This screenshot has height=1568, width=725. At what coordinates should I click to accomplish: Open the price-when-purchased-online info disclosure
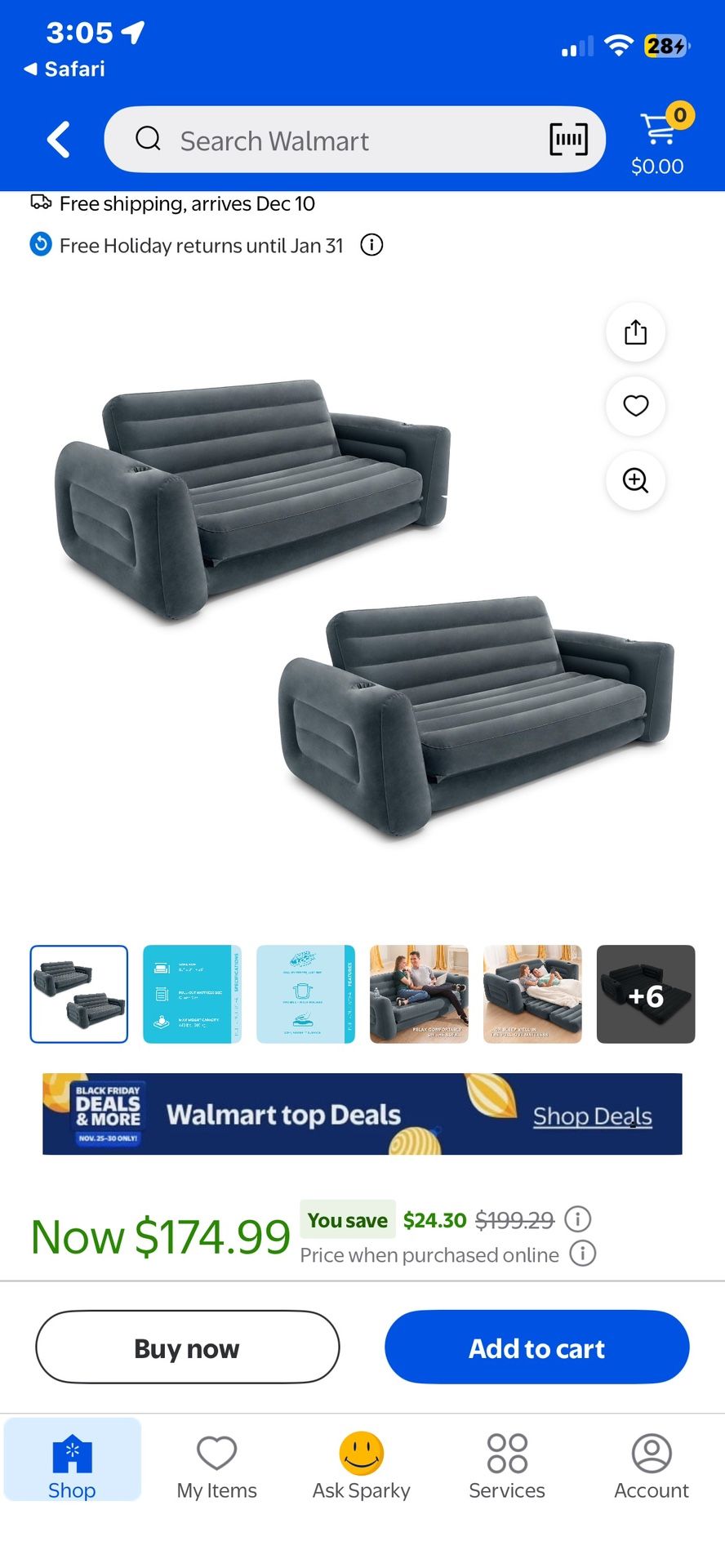582,1254
